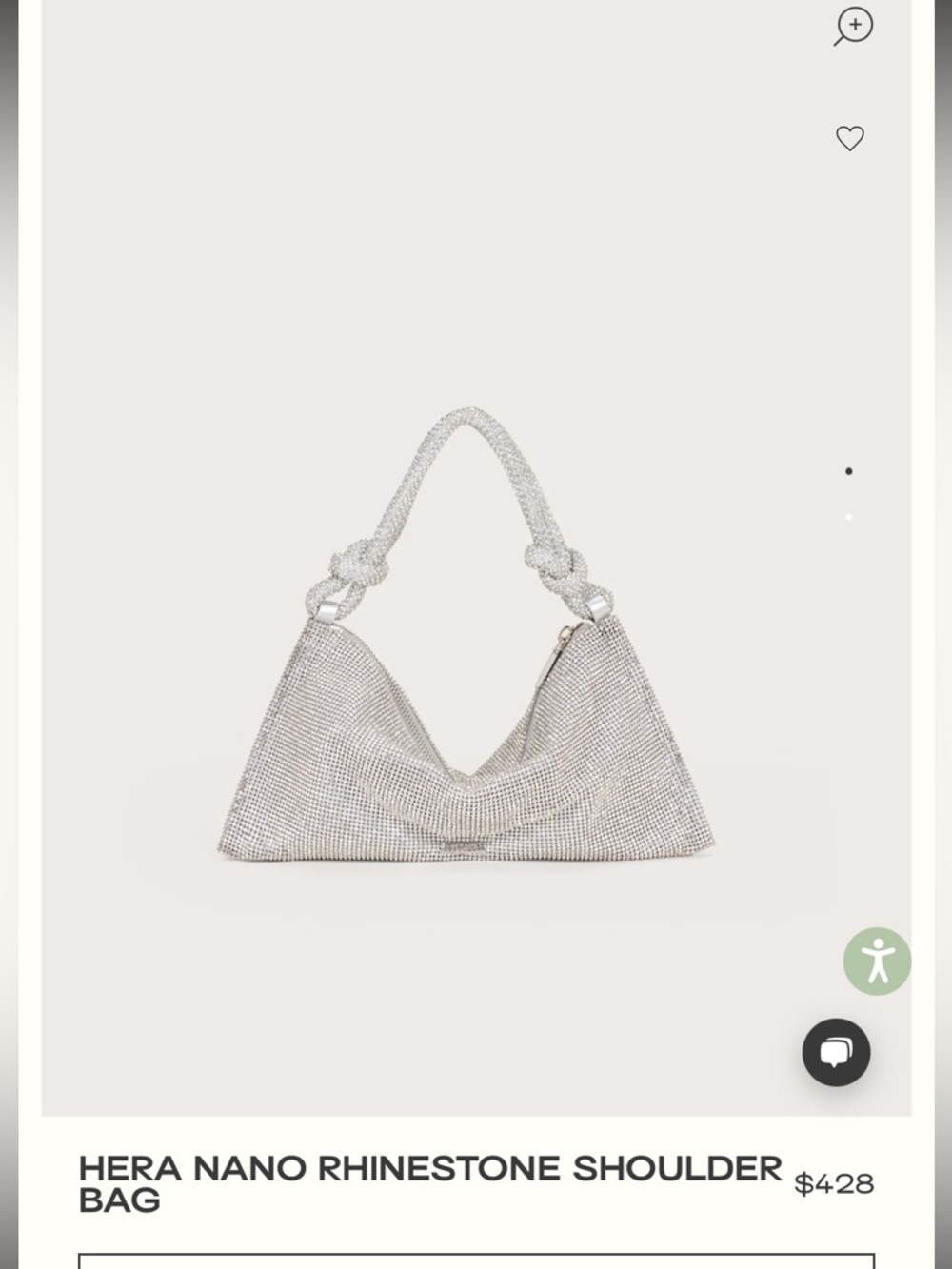This screenshot has width=952, height=1269.
Task: Favorite this product with the heart icon
Action: 848,139
